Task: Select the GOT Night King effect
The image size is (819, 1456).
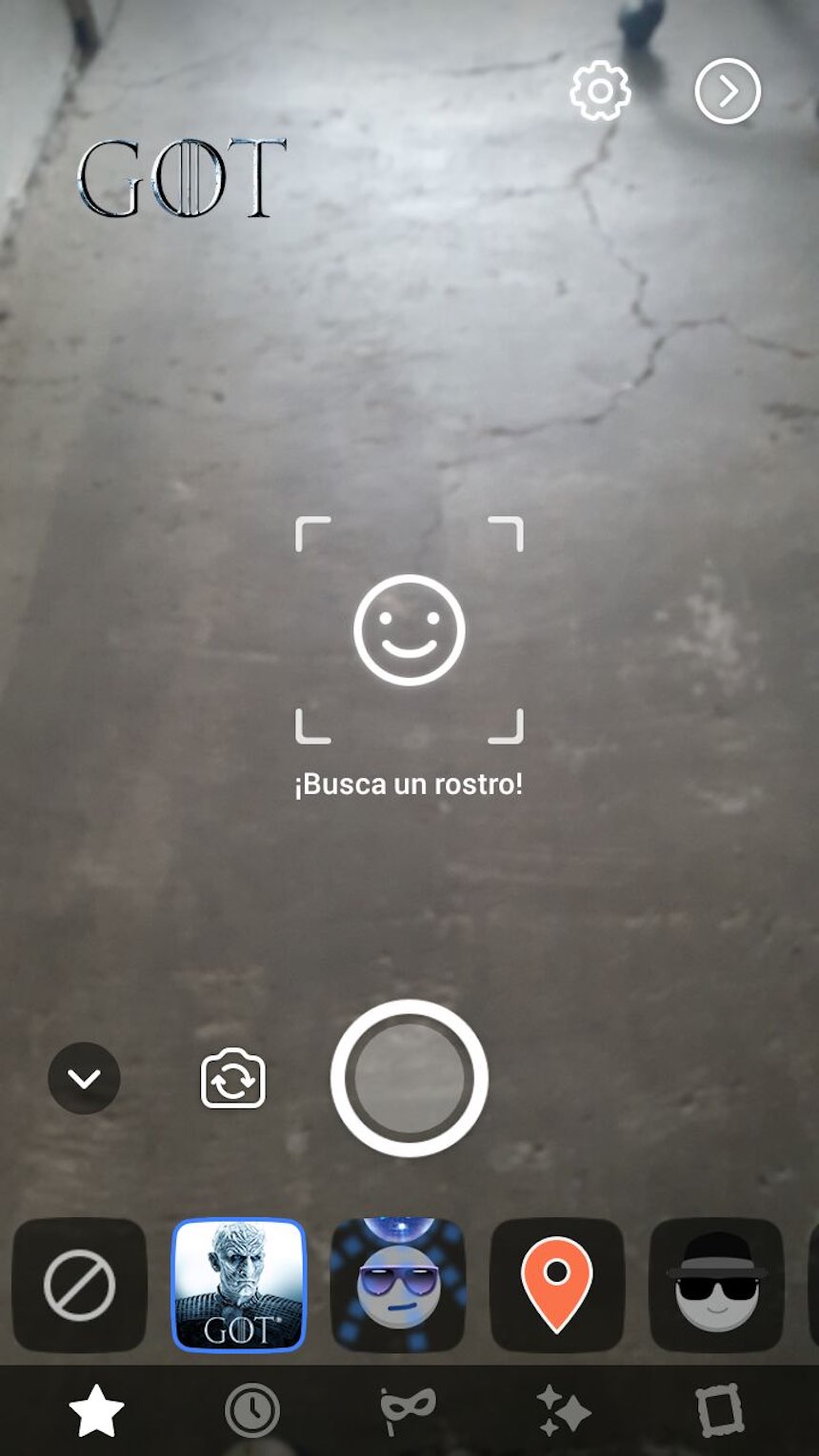Action: pyautogui.click(x=238, y=1285)
